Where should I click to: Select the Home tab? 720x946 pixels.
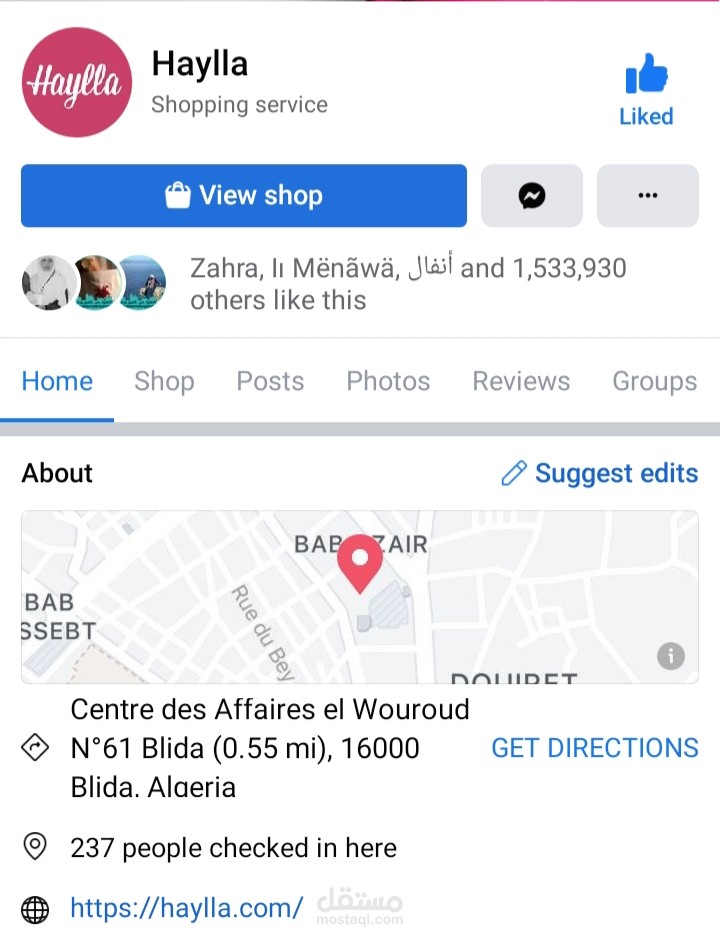[x=57, y=381]
